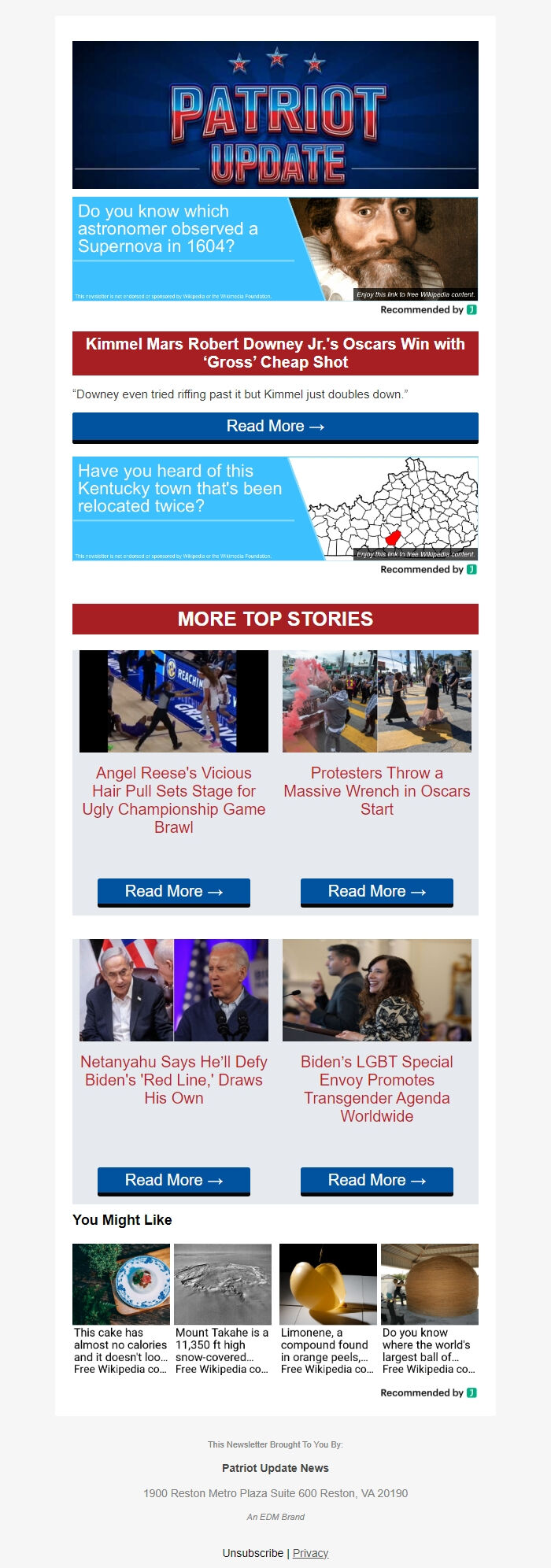This screenshot has width=551, height=1568.
Task: Open the Limonene orange peels card
Action: pyautogui.click(x=327, y=1308)
